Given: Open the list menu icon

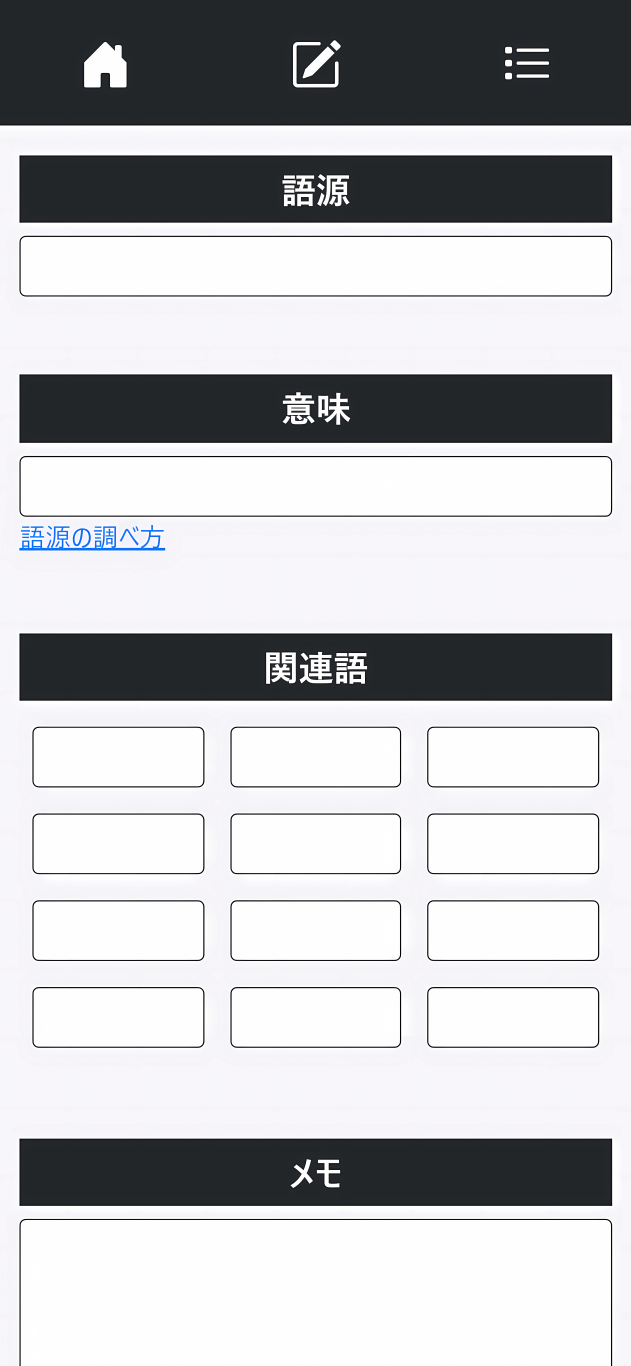Looking at the screenshot, I should point(526,63).
